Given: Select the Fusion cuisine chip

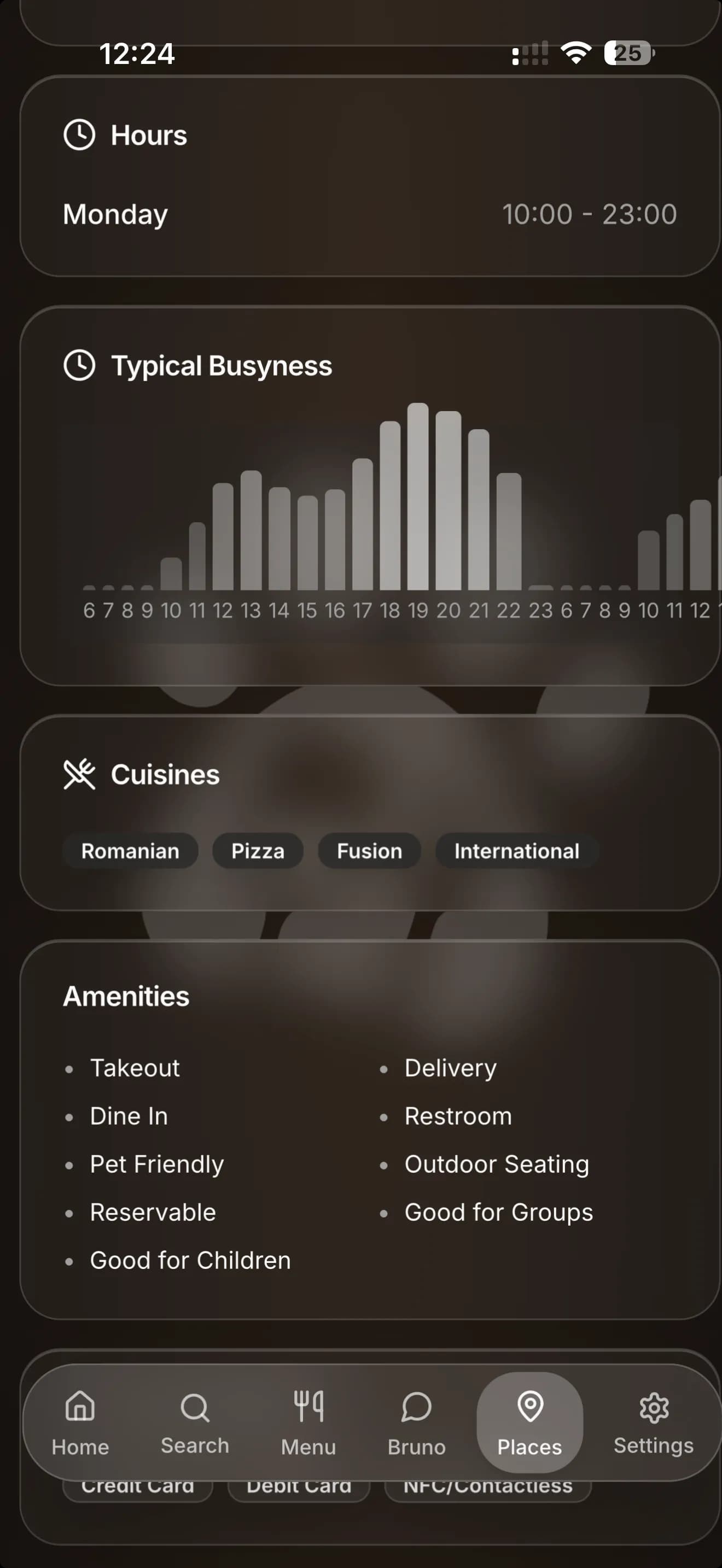Looking at the screenshot, I should 368,850.
